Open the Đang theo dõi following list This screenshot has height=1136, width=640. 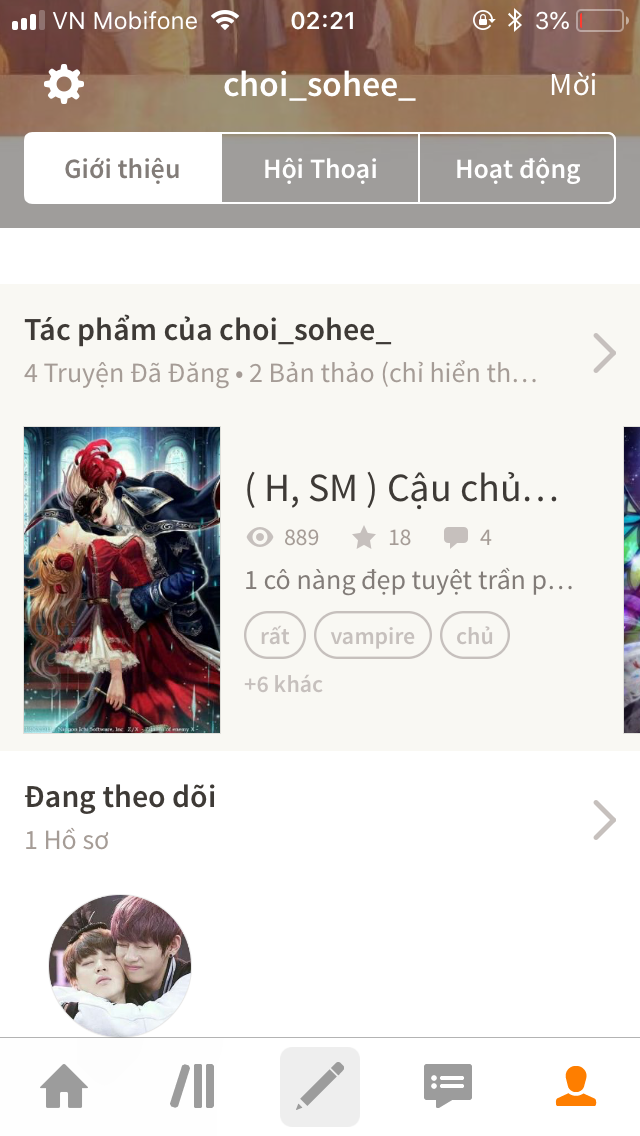point(320,819)
